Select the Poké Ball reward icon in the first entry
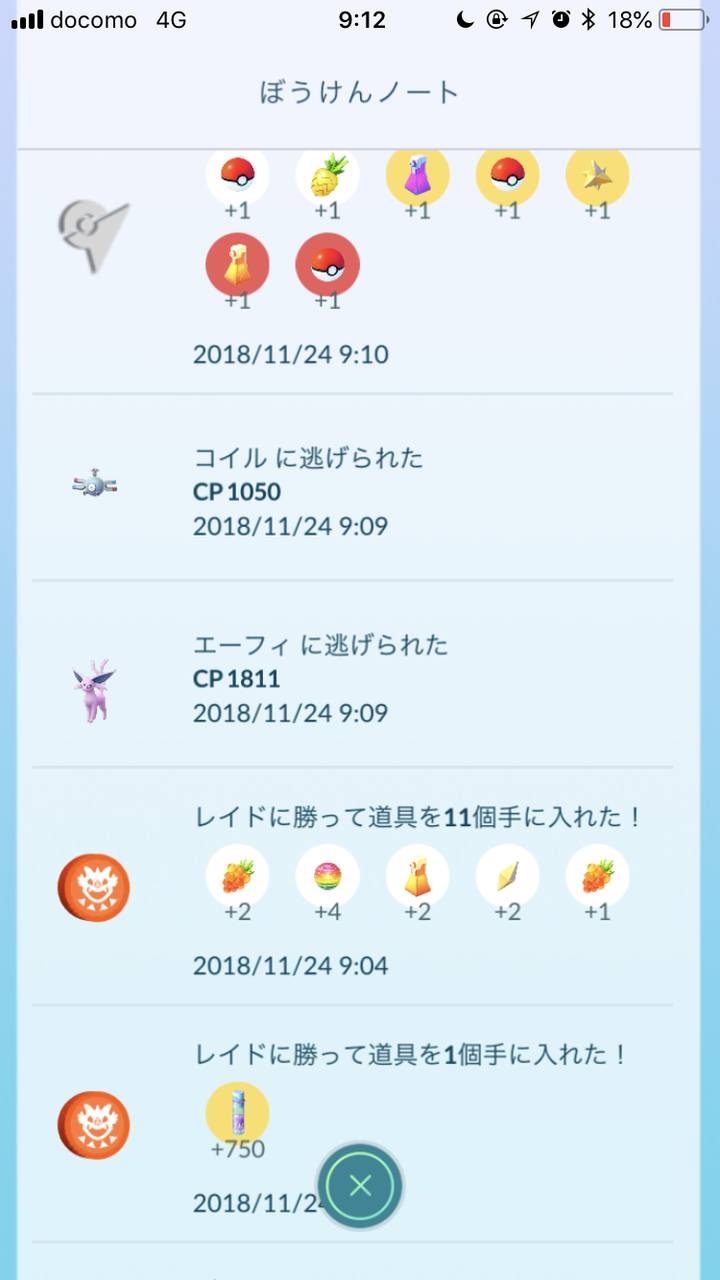720x1280 pixels. (237, 175)
